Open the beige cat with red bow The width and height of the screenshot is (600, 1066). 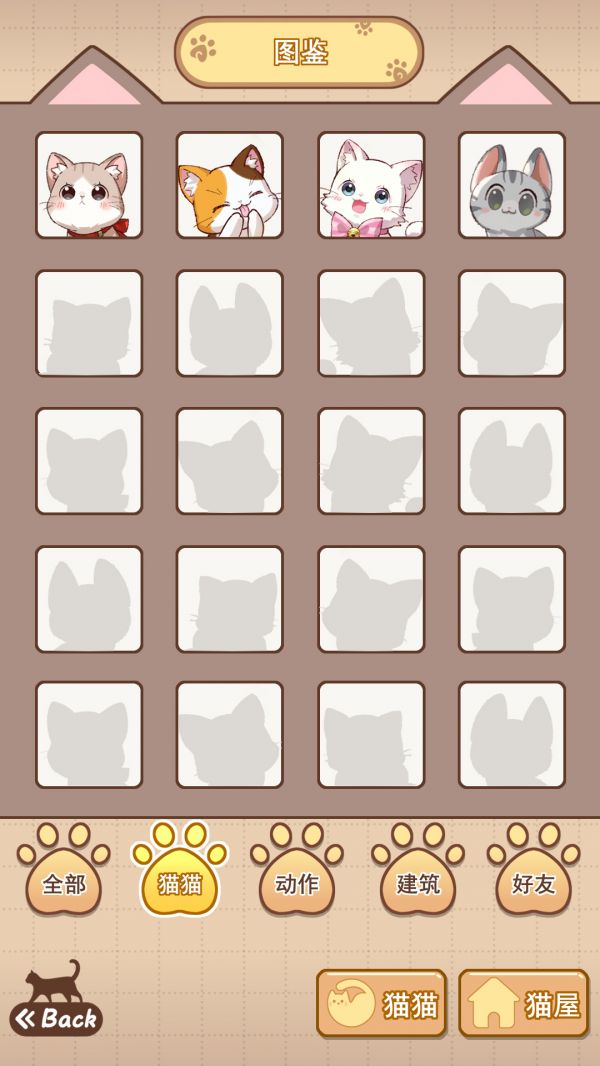[x=89, y=185]
